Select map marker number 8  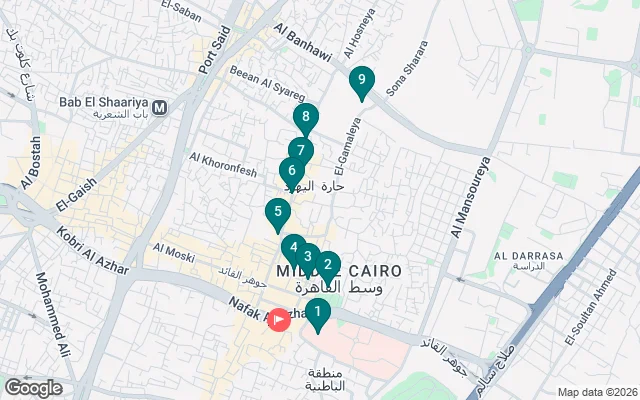(x=305, y=118)
